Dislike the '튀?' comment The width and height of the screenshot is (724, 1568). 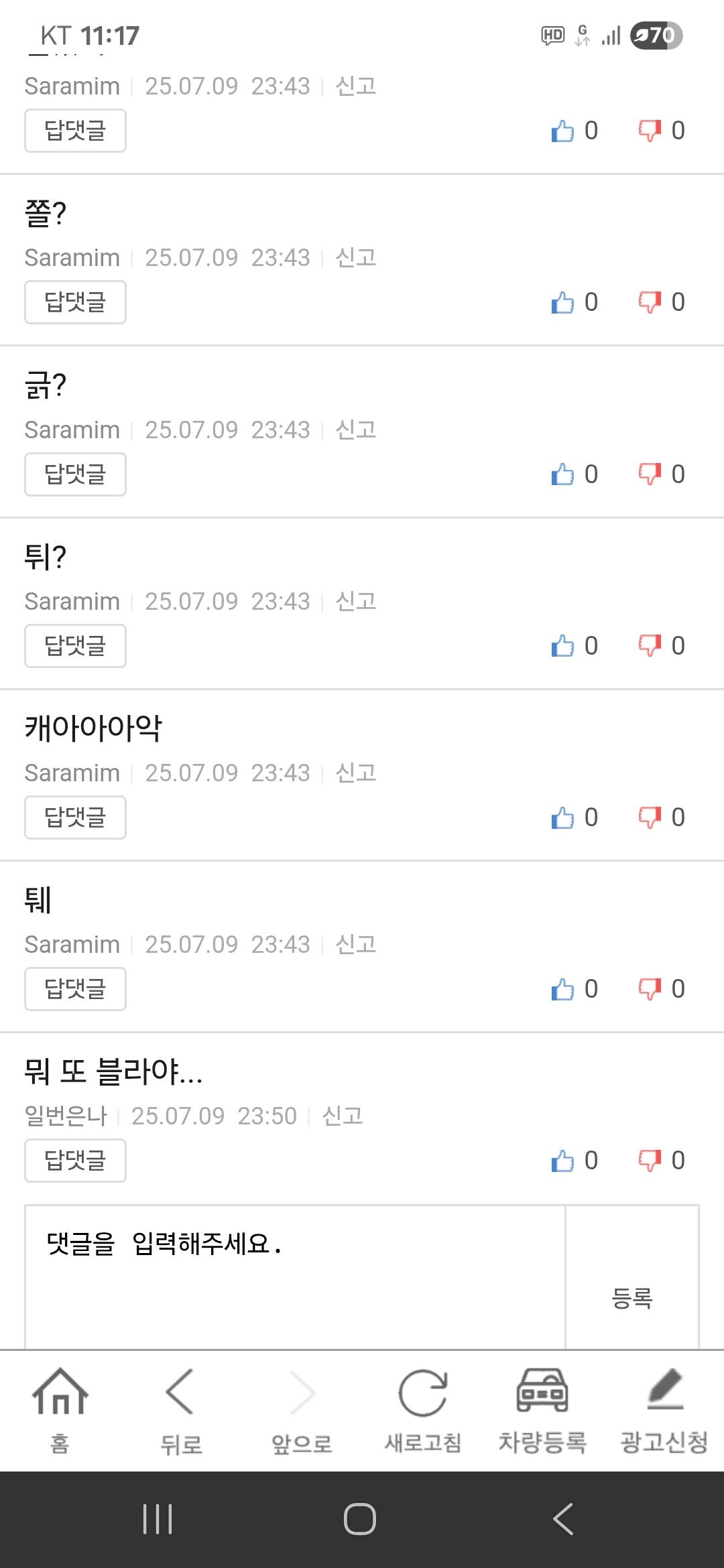click(650, 646)
